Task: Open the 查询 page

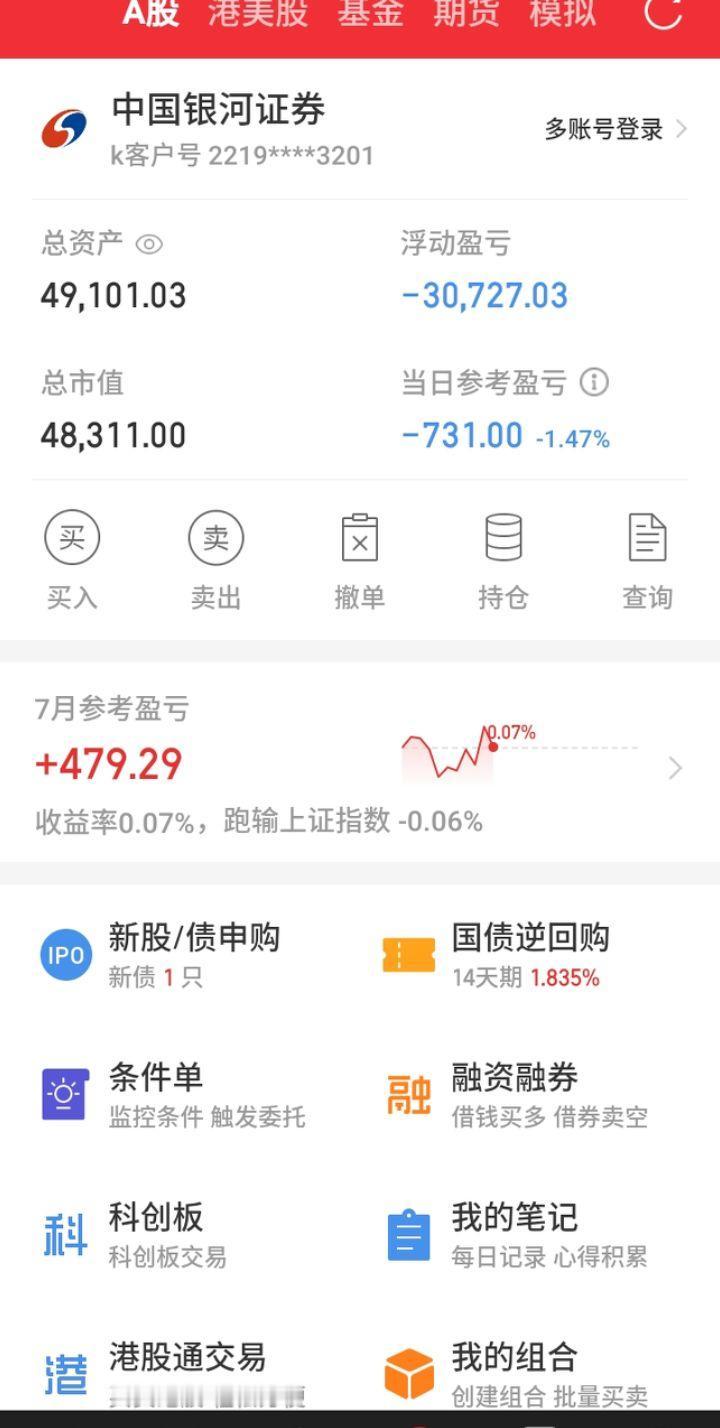Action: click(647, 561)
